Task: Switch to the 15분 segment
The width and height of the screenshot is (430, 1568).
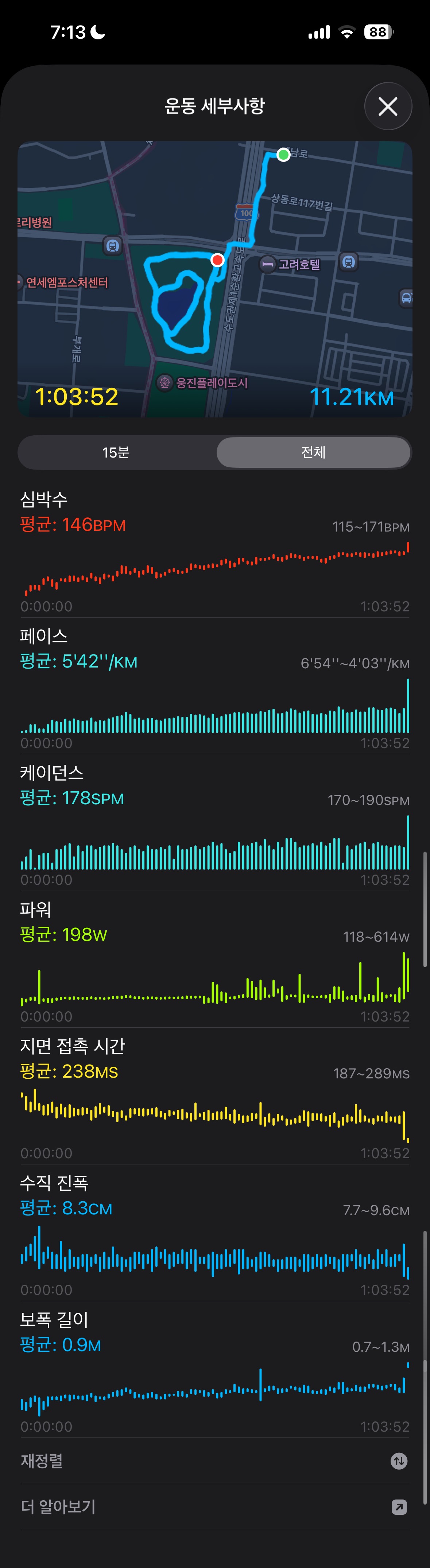Action: pyautogui.click(x=116, y=452)
